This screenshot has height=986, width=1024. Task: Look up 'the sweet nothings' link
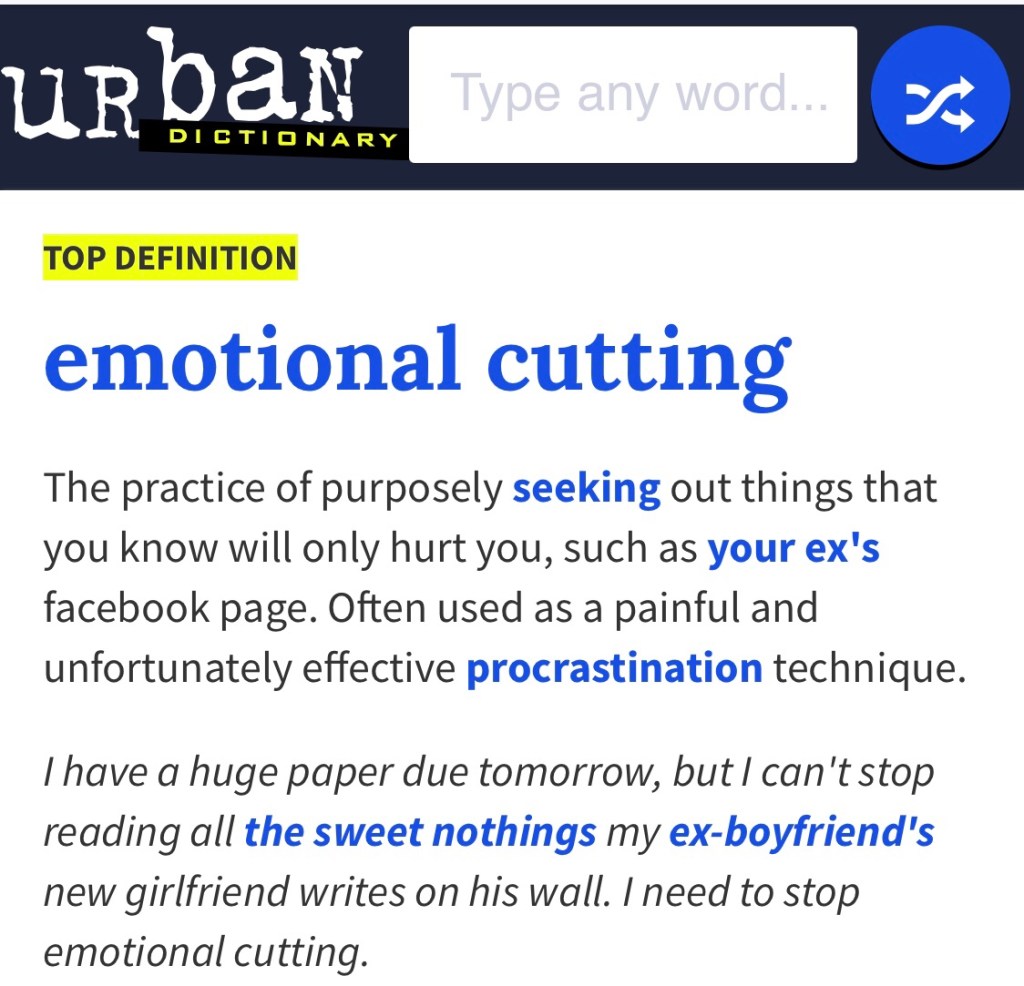pyautogui.click(x=420, y=832)
